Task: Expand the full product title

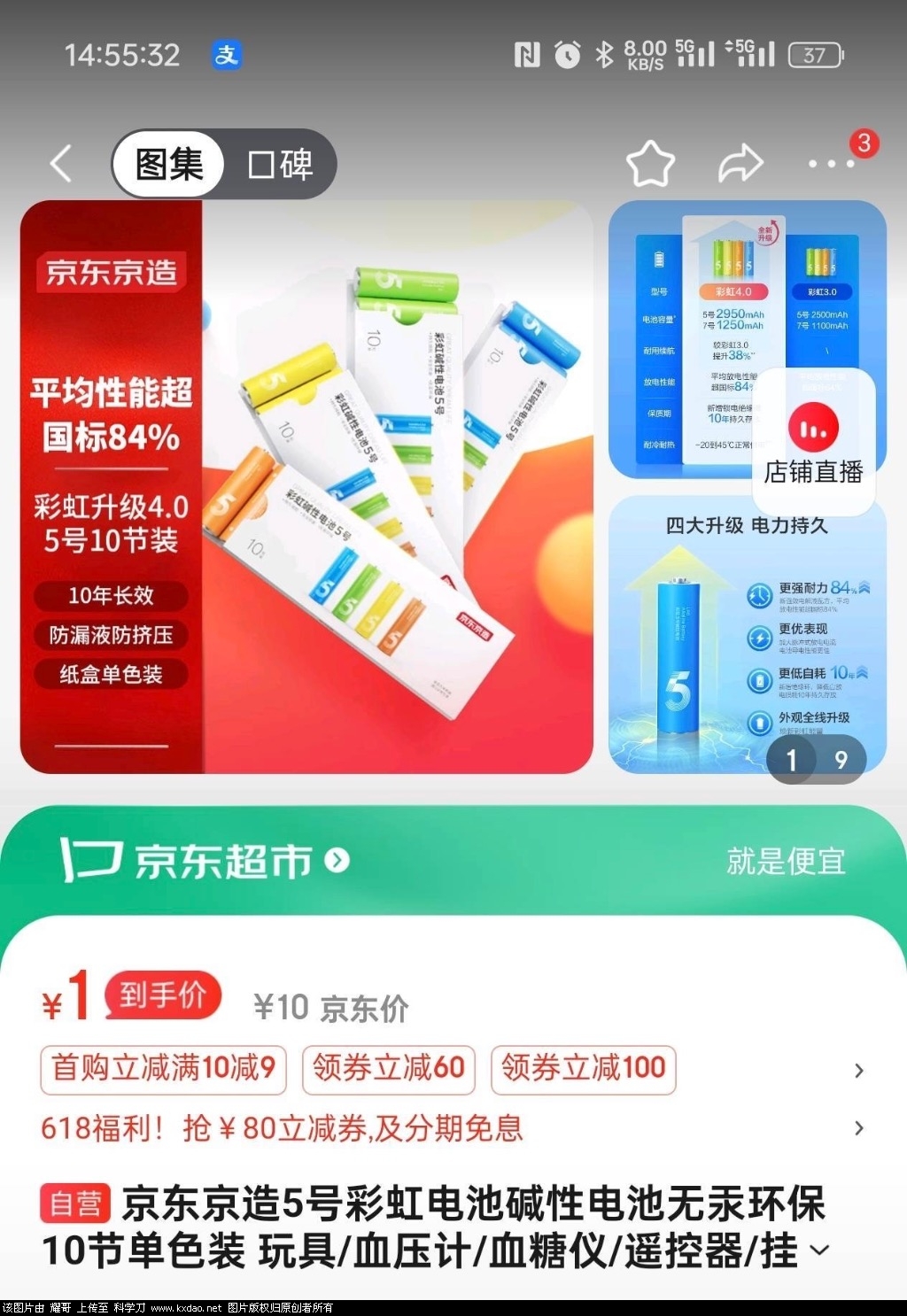Action: [x=820, y=1250]
